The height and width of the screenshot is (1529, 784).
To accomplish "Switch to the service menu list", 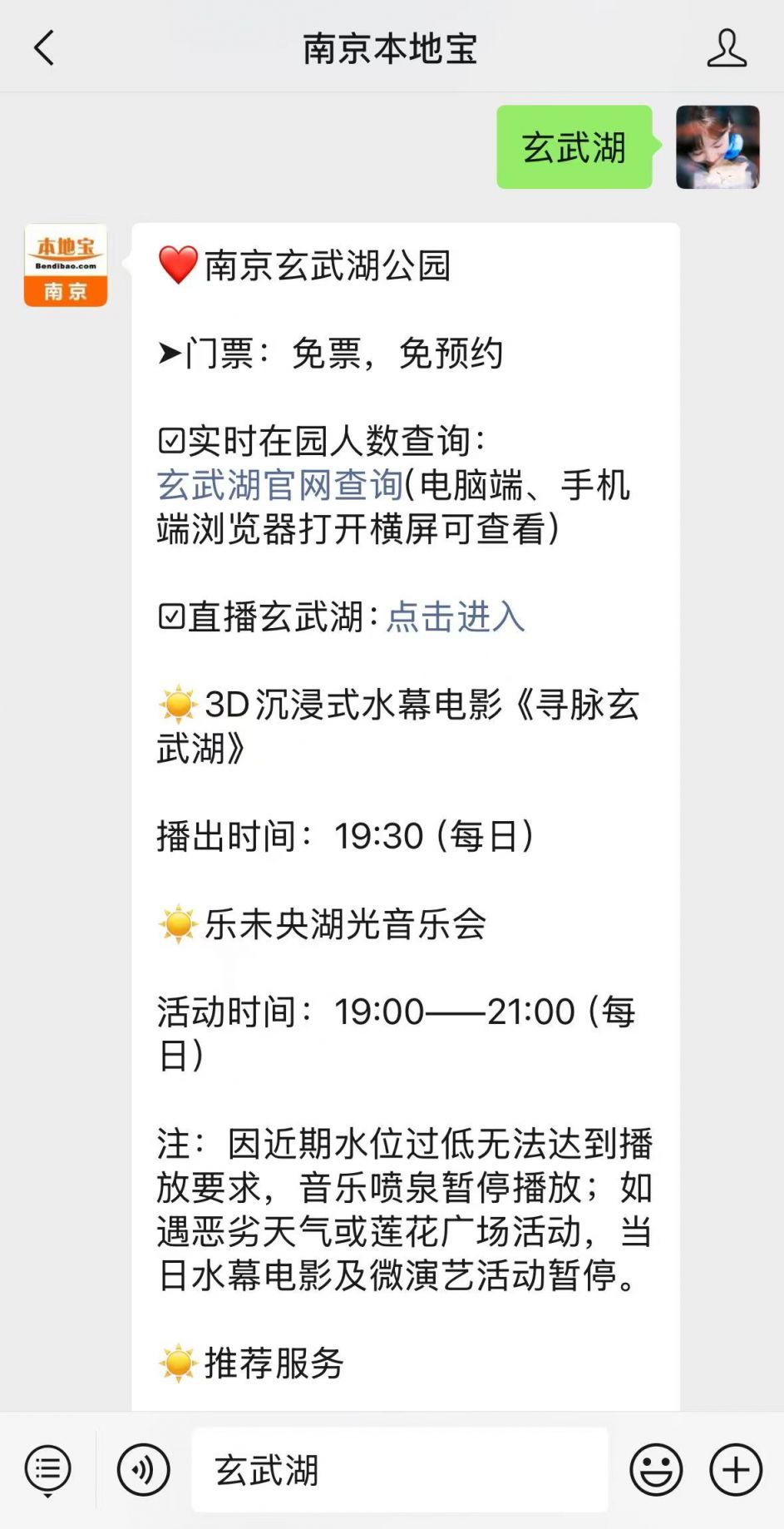I will click(x=48, y=1470).
